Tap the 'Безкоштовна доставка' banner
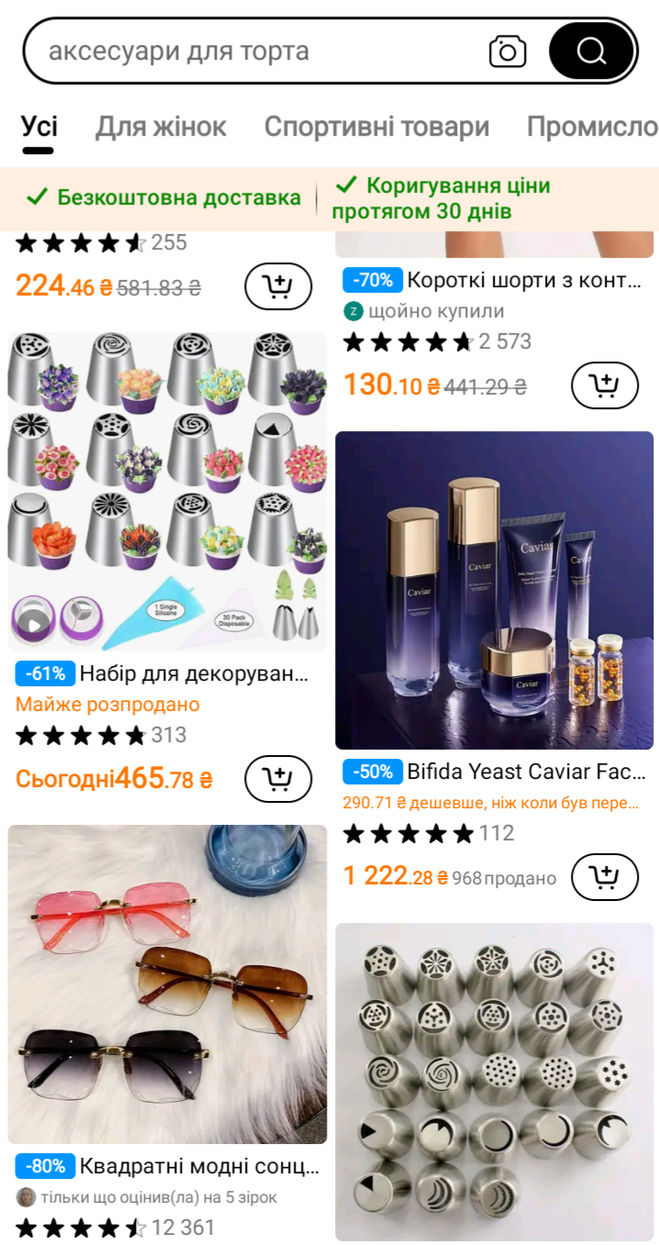This screenshot has width=659, height=1245. (165, 198)
